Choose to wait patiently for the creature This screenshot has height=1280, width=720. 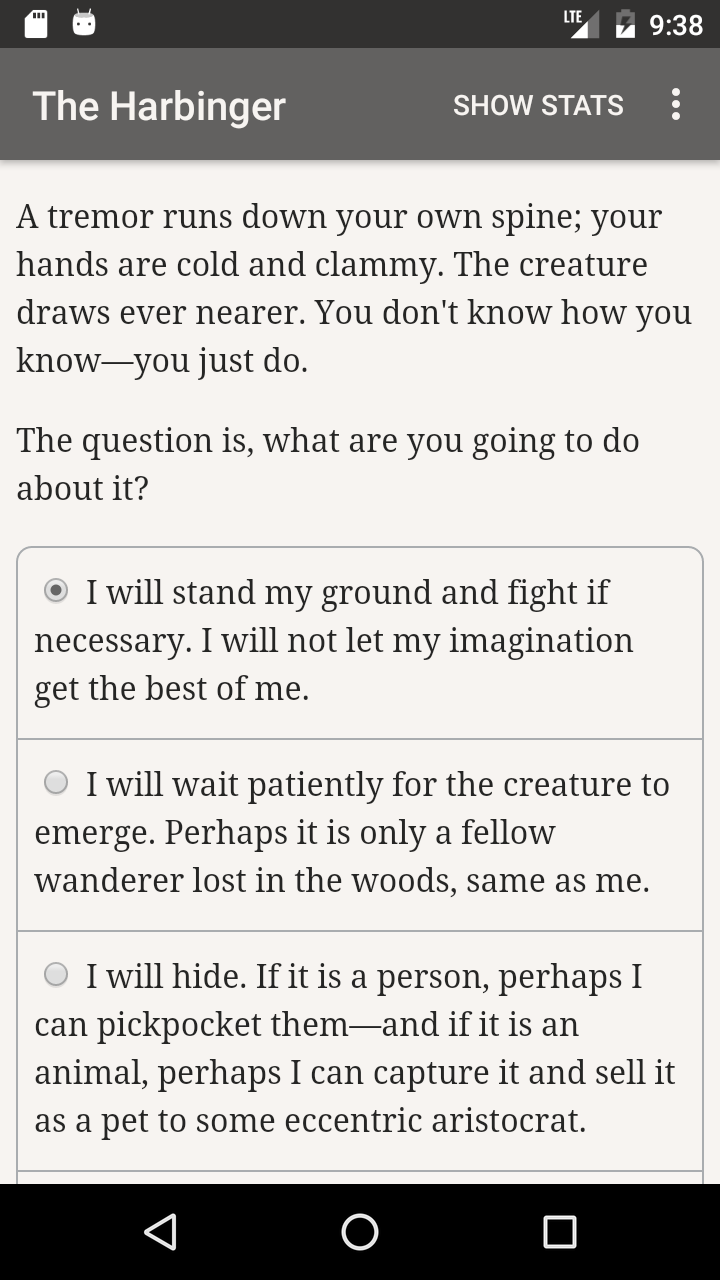coord(57,783)
